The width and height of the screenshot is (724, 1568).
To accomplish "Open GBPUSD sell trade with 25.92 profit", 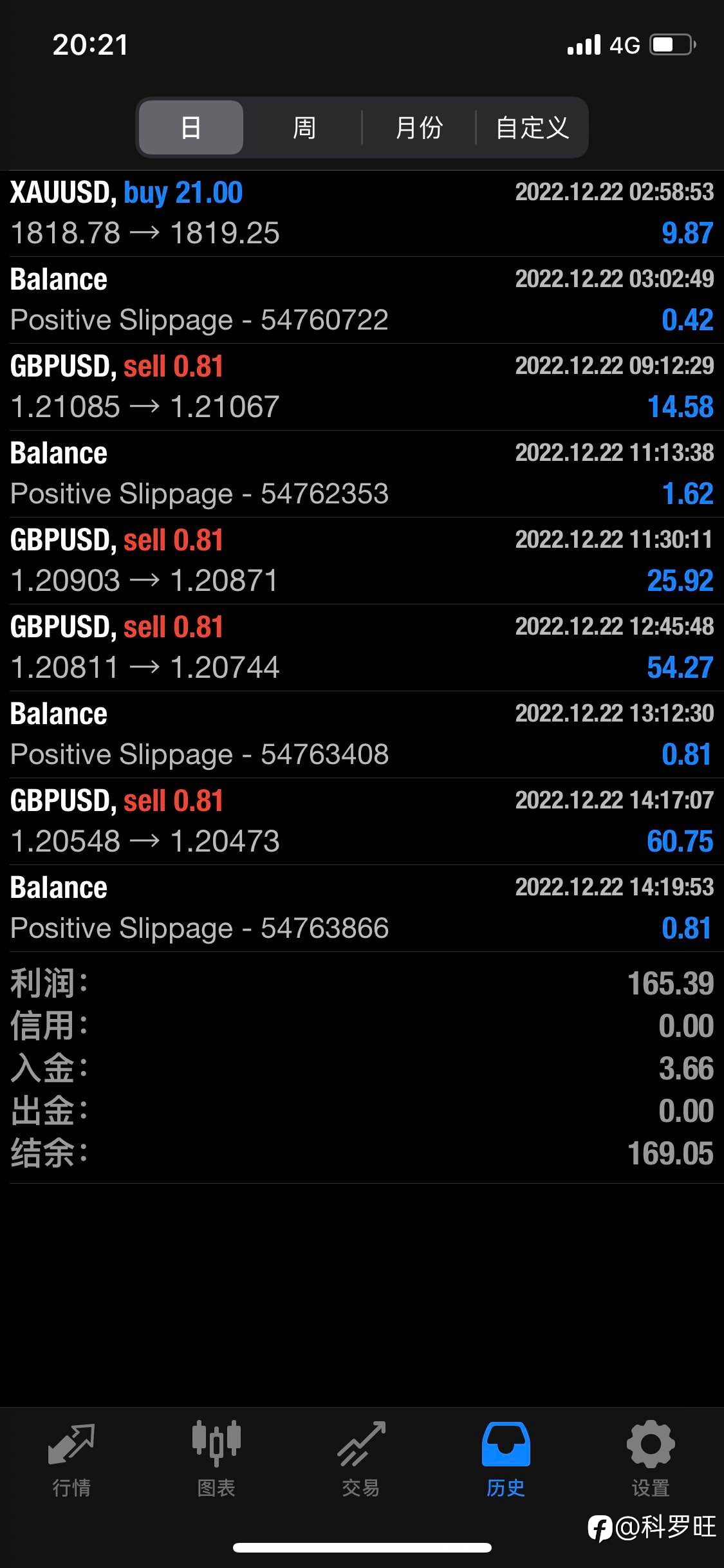I will click(x=362, y=561).
